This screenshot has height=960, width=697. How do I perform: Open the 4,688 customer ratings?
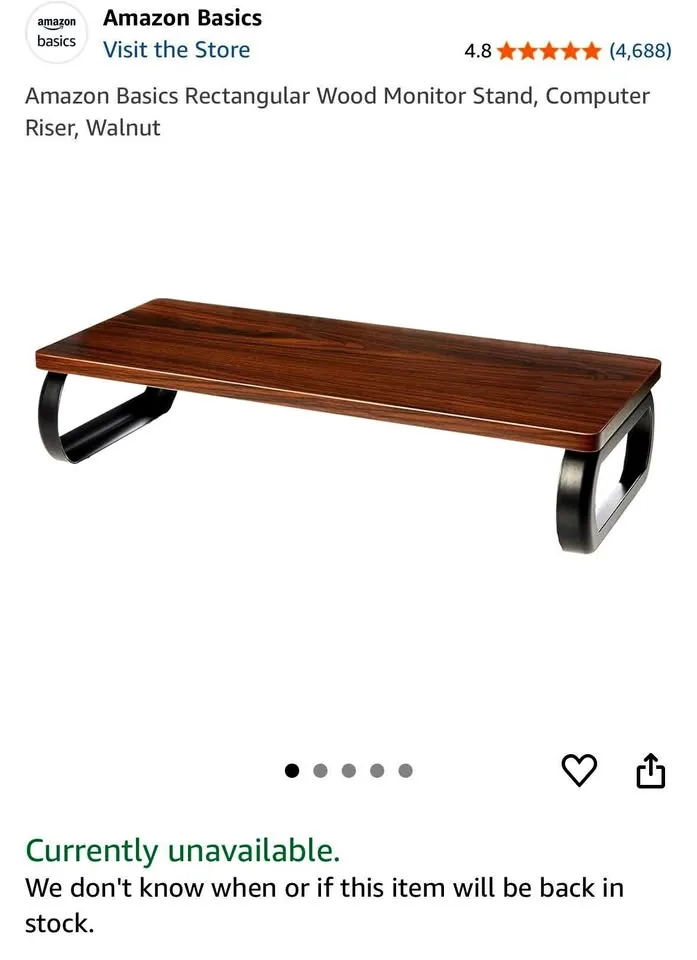pos(640,51)
